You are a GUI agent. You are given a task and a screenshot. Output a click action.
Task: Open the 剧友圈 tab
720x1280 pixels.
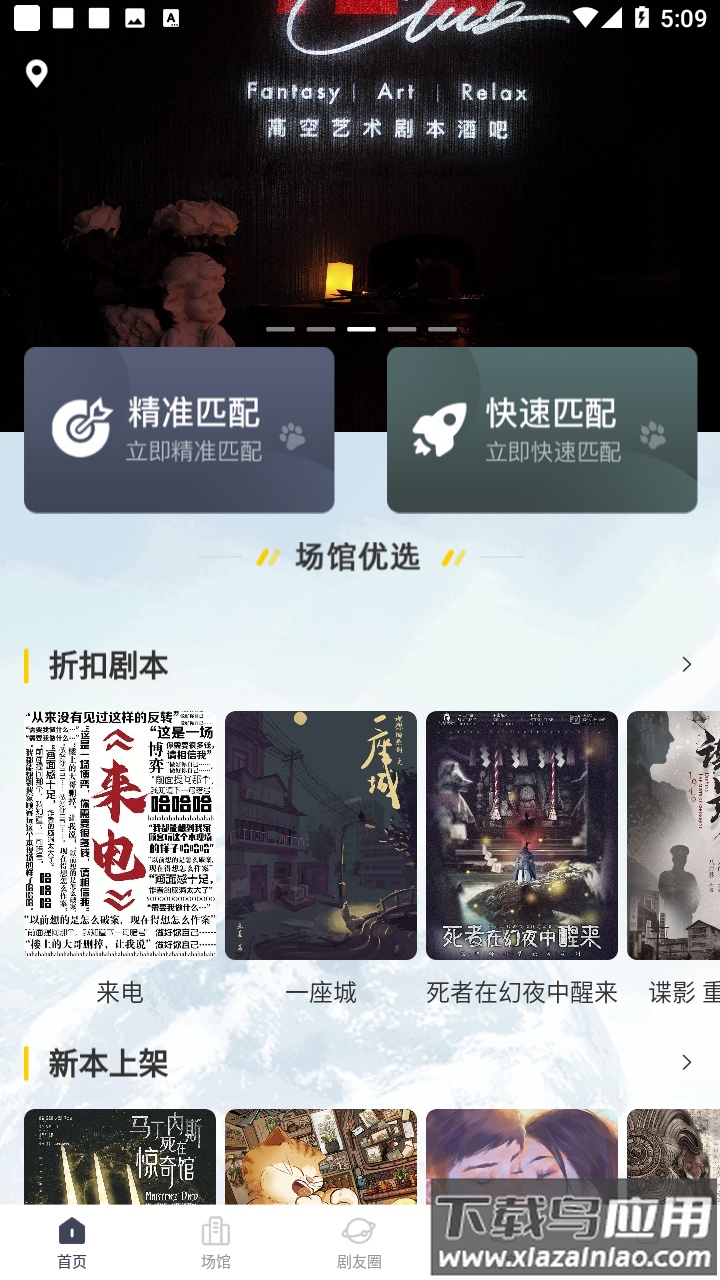[x=359, y=1243]
